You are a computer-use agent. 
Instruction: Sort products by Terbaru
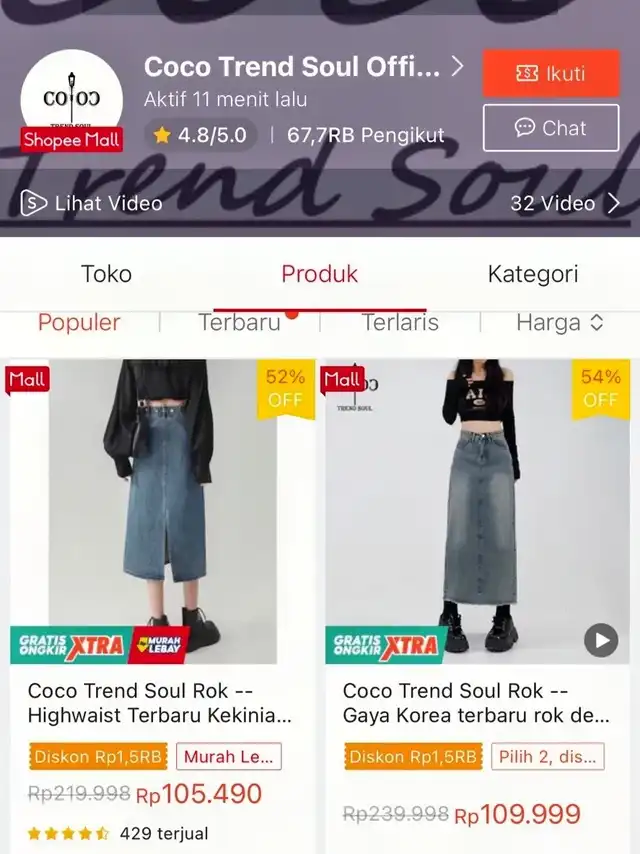(x=240, y=322)
